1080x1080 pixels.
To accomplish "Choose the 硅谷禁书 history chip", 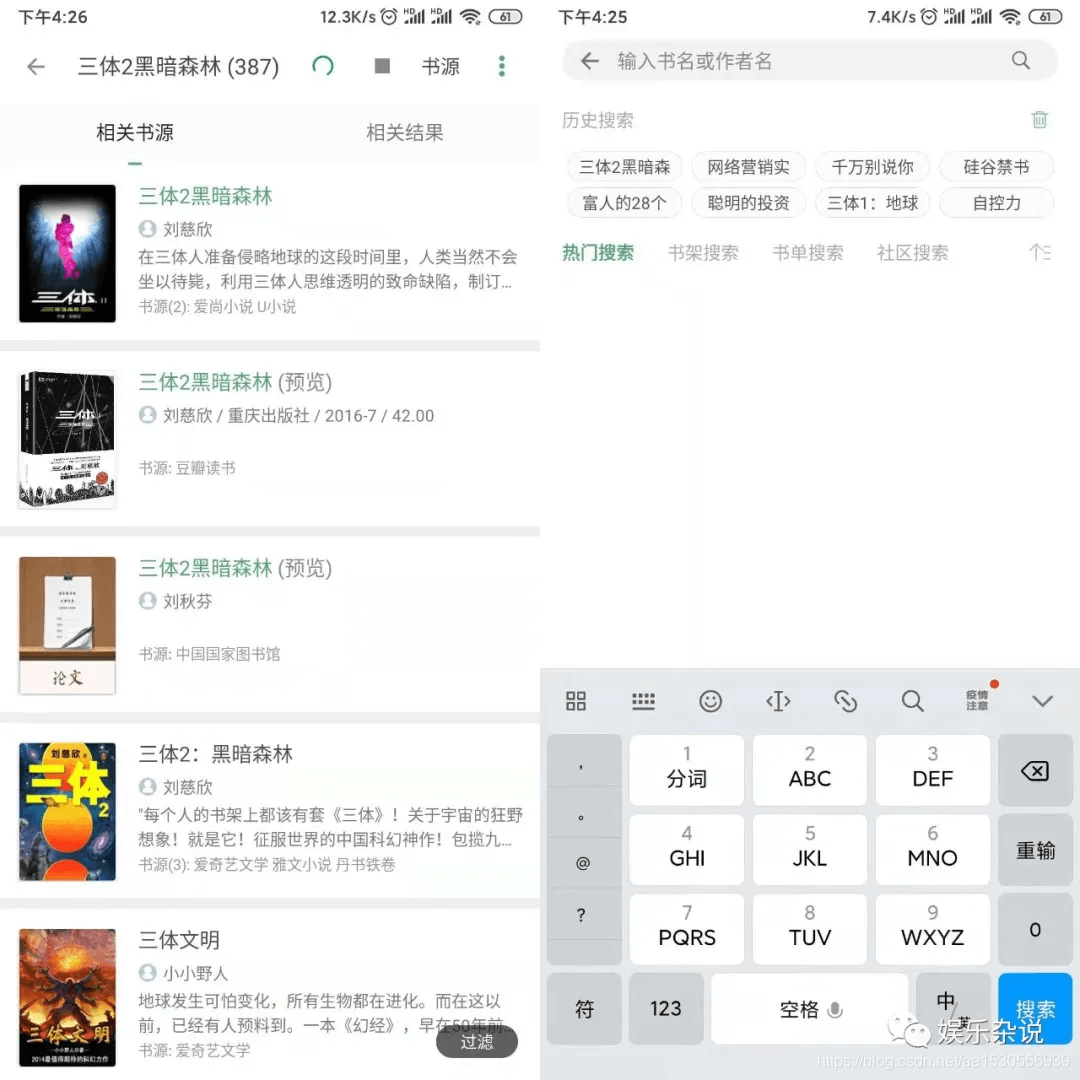I will pos(996,167).
